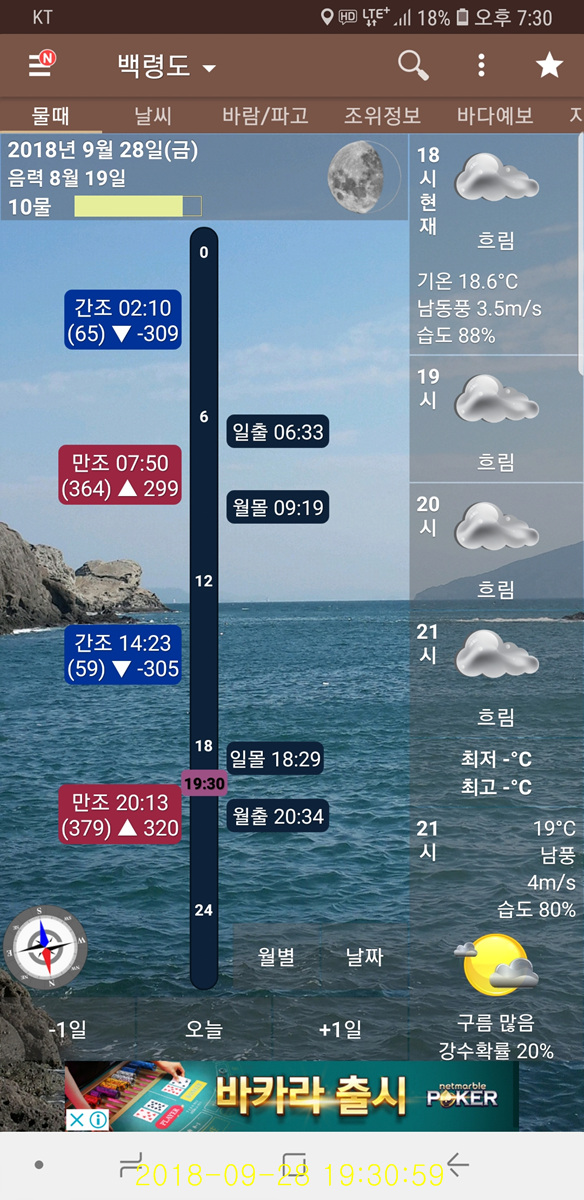Switch to the 날씨 tab
Image resolution: width=584 pixels, height=1200 pixels.
coord(154,115)
